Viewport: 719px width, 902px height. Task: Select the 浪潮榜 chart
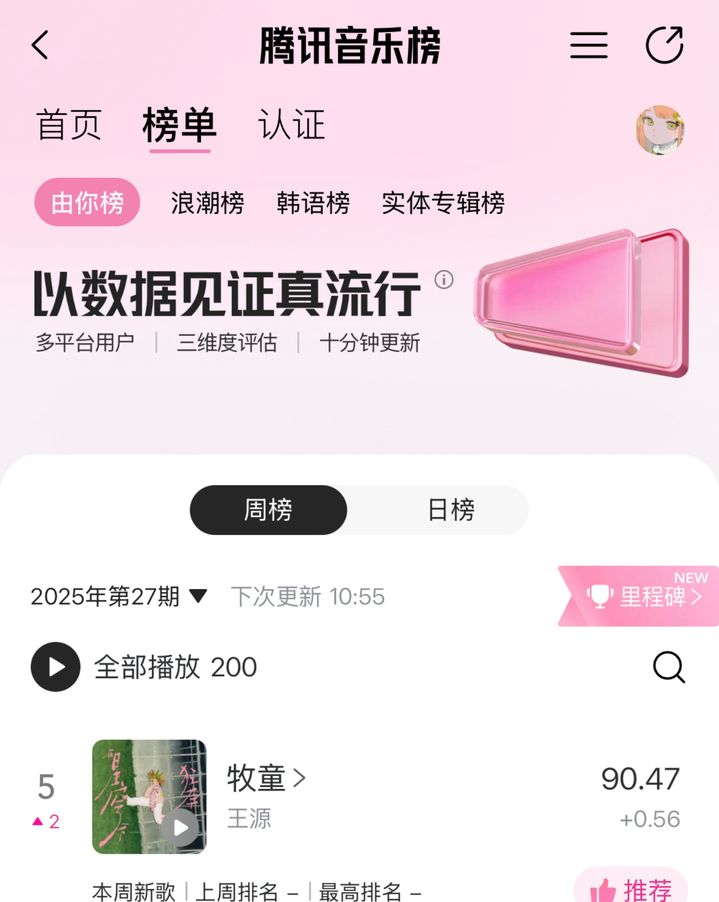coord(207,203)
